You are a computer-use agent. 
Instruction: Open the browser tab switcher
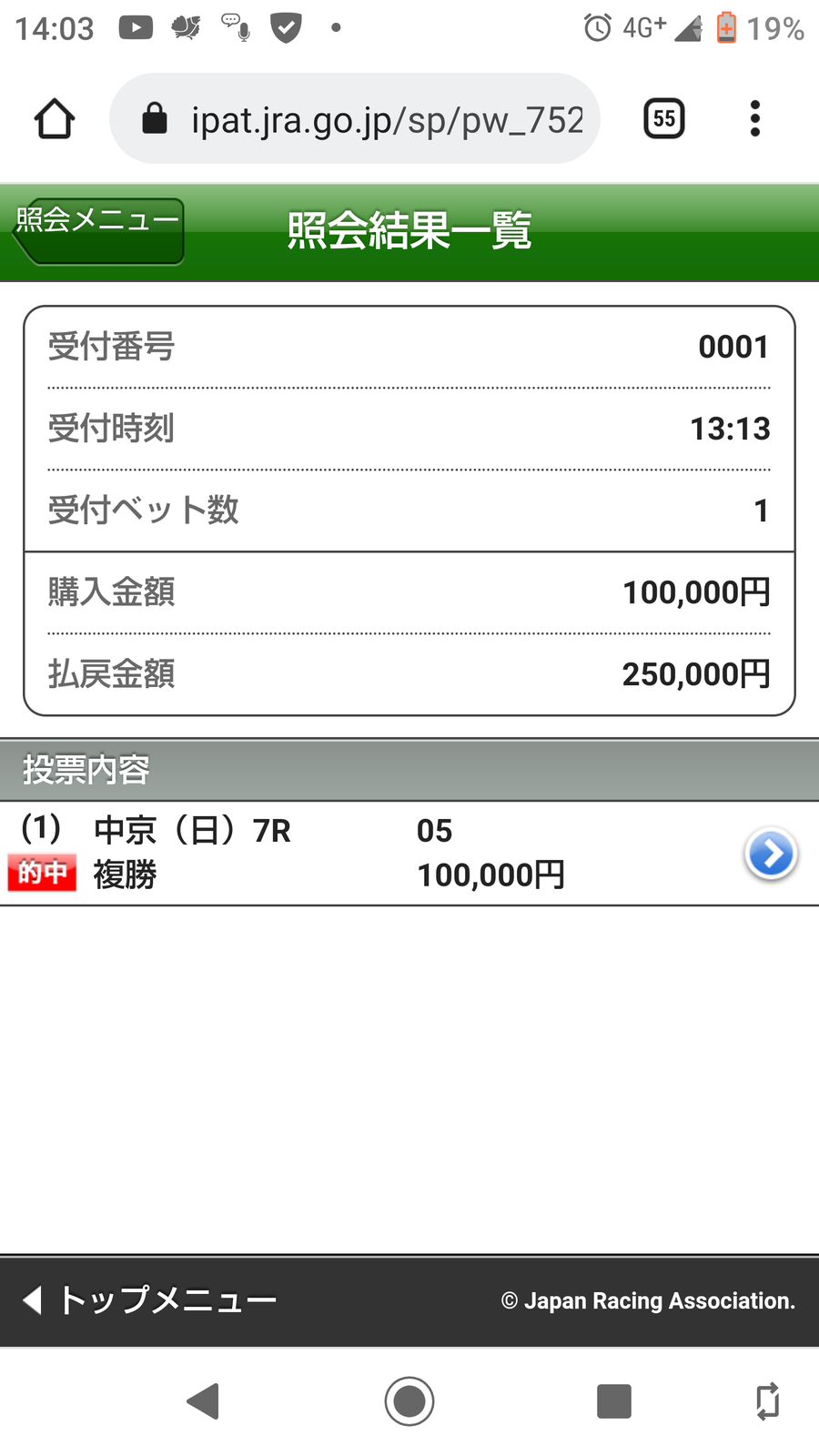[664, 119]
